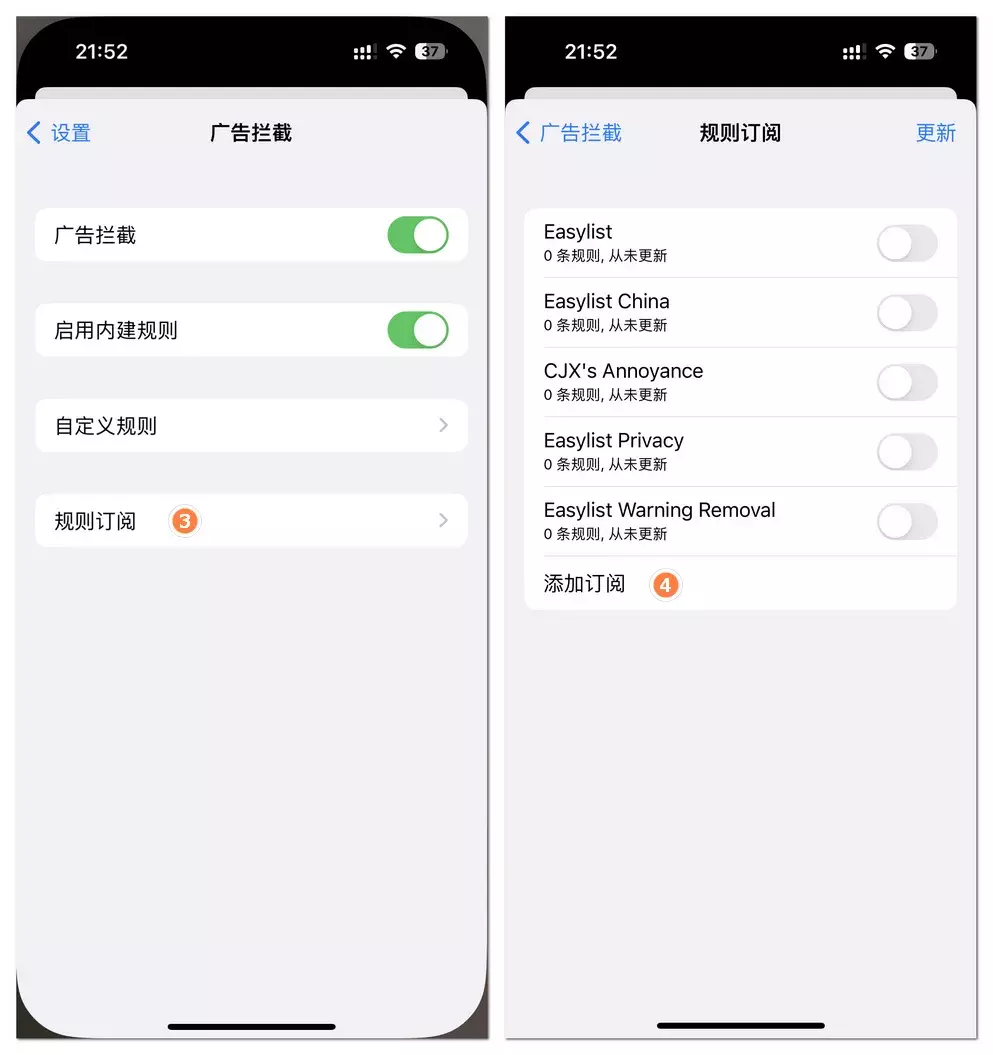This screenshot has height=1055, width=993.
Task: Tap 添加订阅 to add a subscription
Action: coord(585,584)
